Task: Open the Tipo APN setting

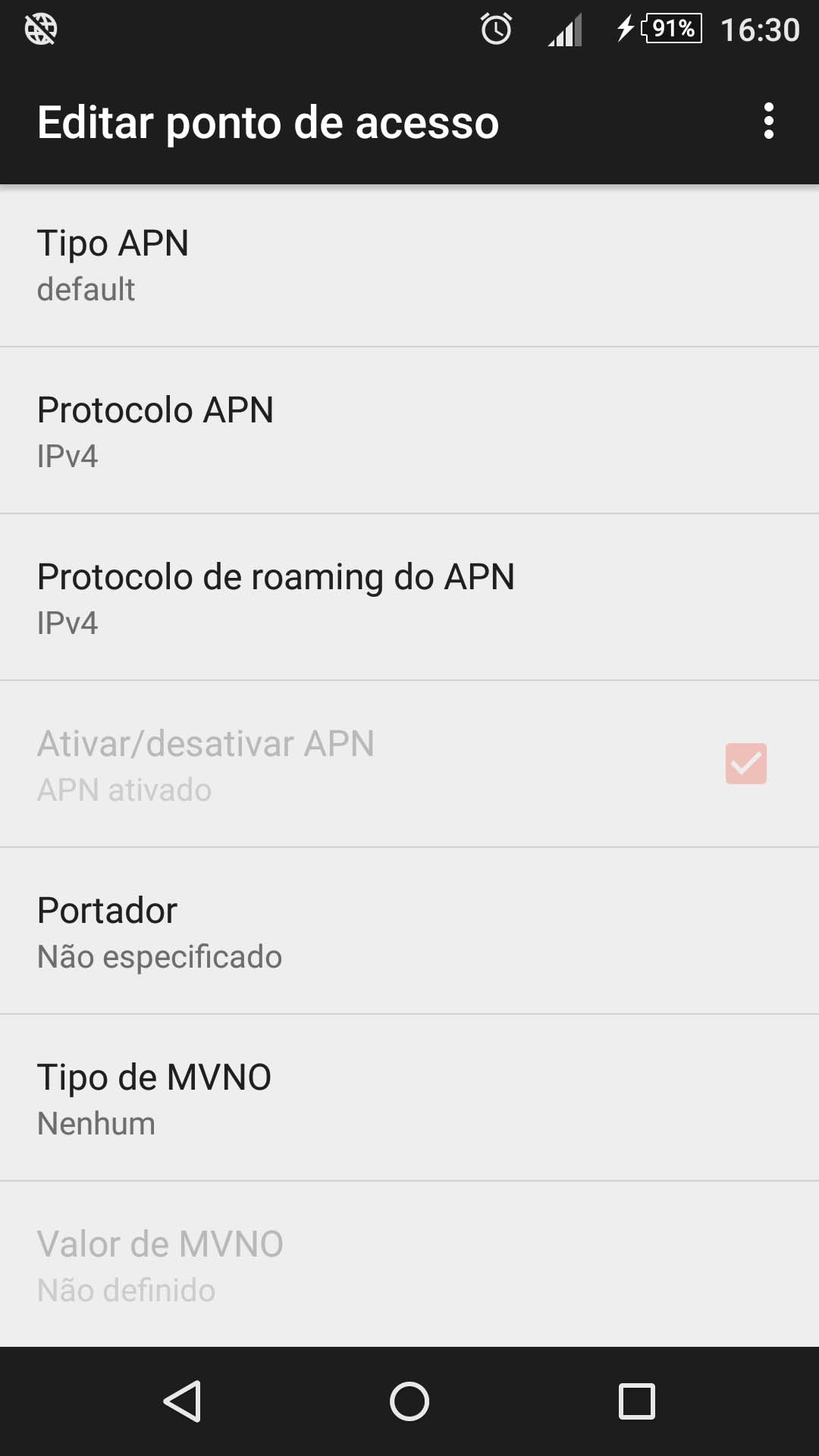Action: click(x=409, y=265)
